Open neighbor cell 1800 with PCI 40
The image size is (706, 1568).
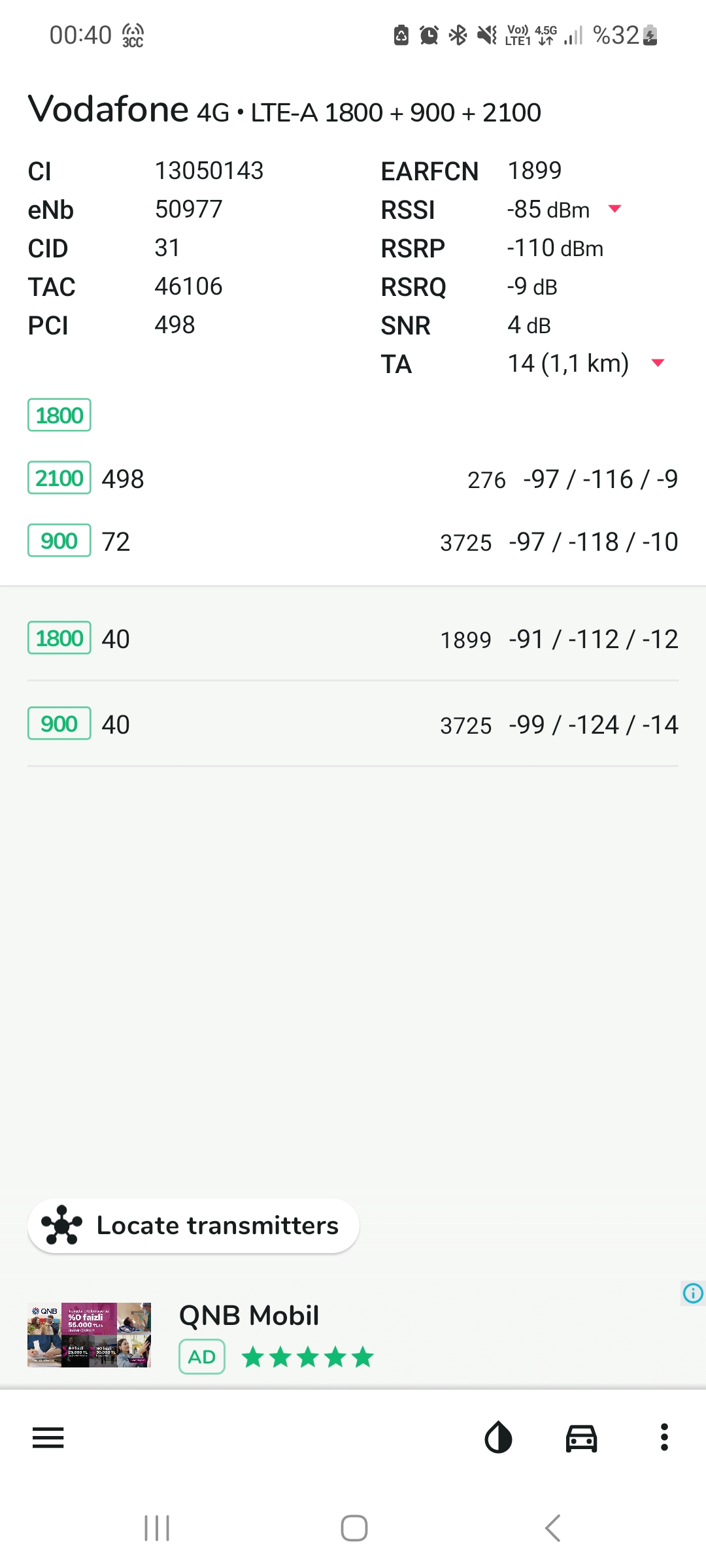coord(353,639)
